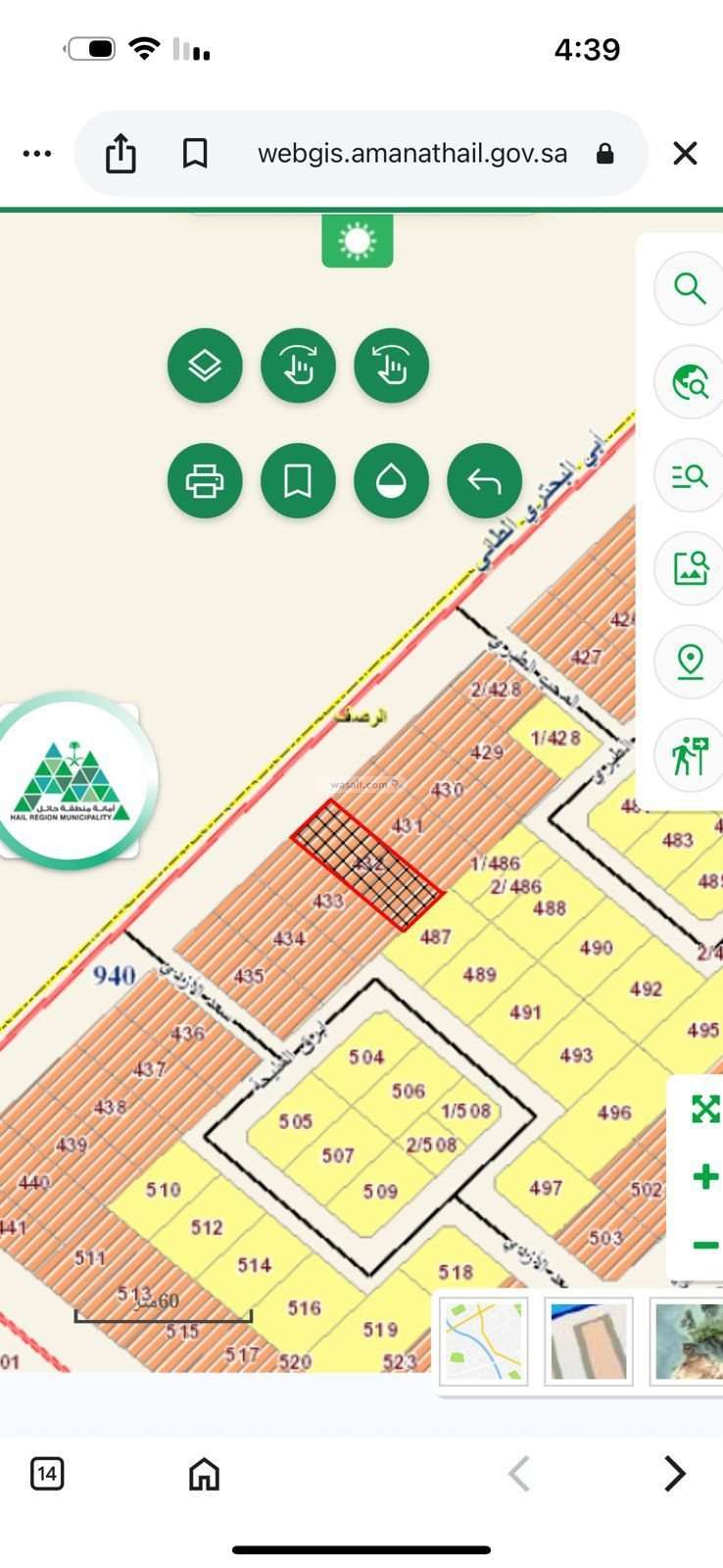Open the webgis.amanathail.gov.sa address bar
This screenshot has height=1568, width=723.
coord(411,154)
